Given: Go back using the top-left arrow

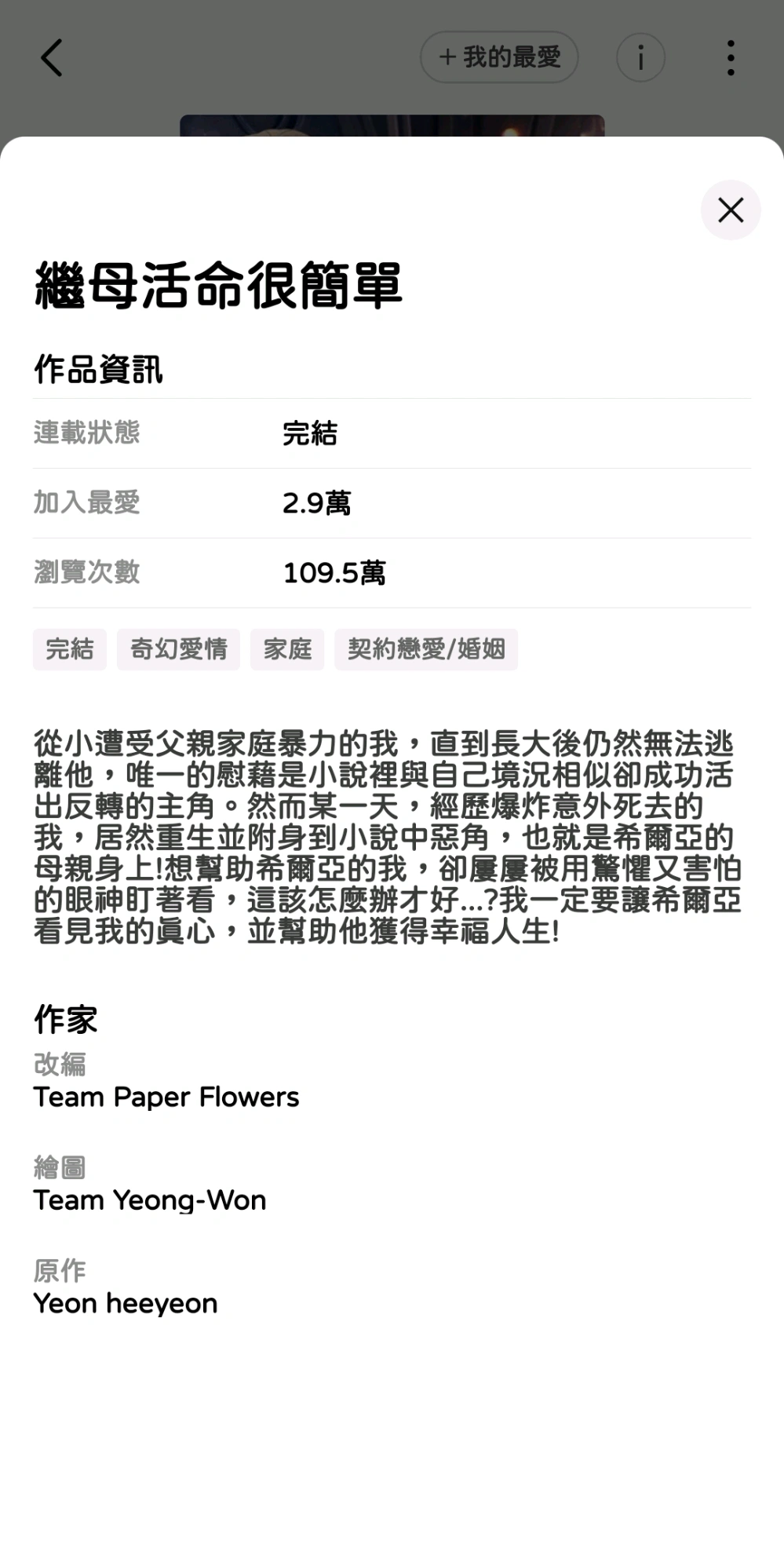Looking at the screenshot, I should pos(52,58).
